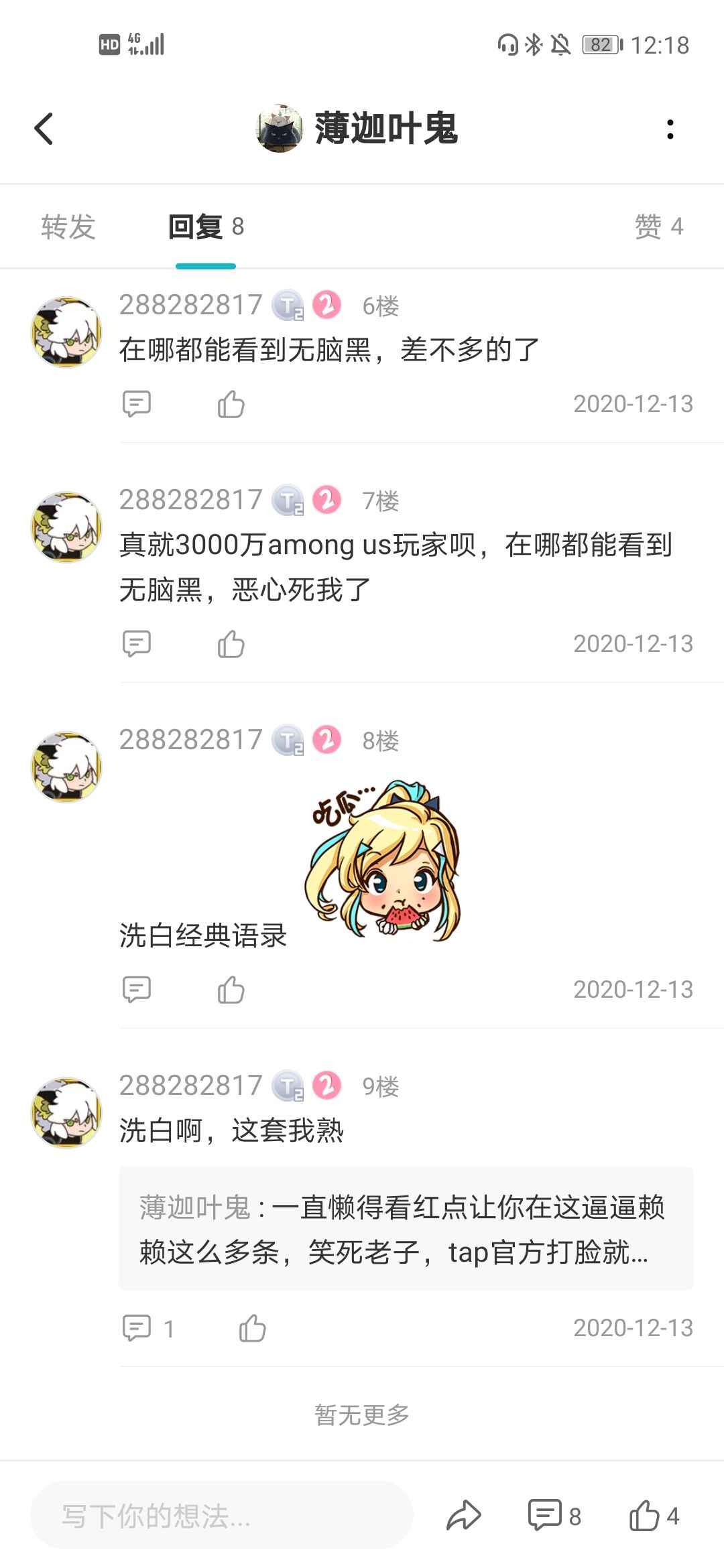Toggle like on the 9楼 comment
Viewport: 724px width, 1568px height.
point(251,1327)
